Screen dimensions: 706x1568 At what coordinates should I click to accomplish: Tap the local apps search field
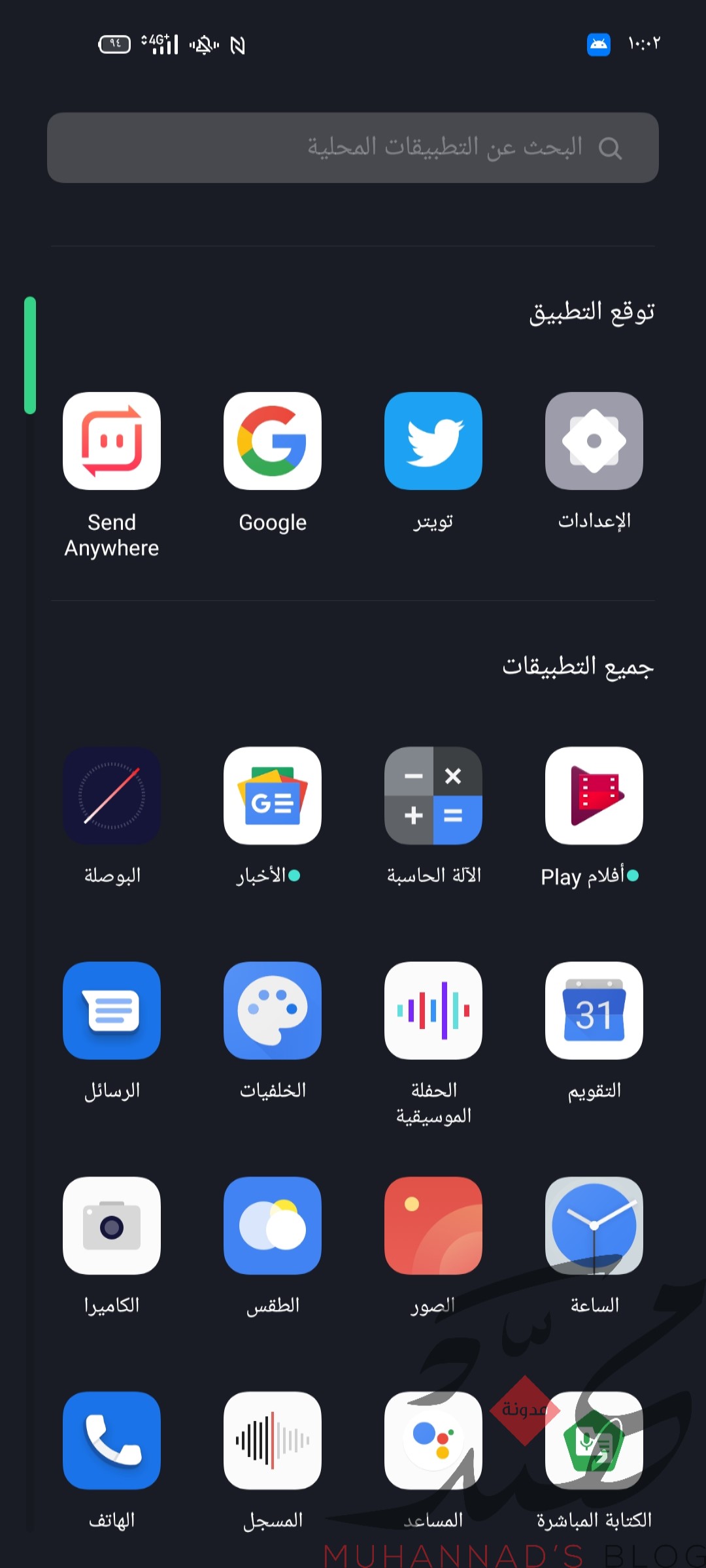353,148
